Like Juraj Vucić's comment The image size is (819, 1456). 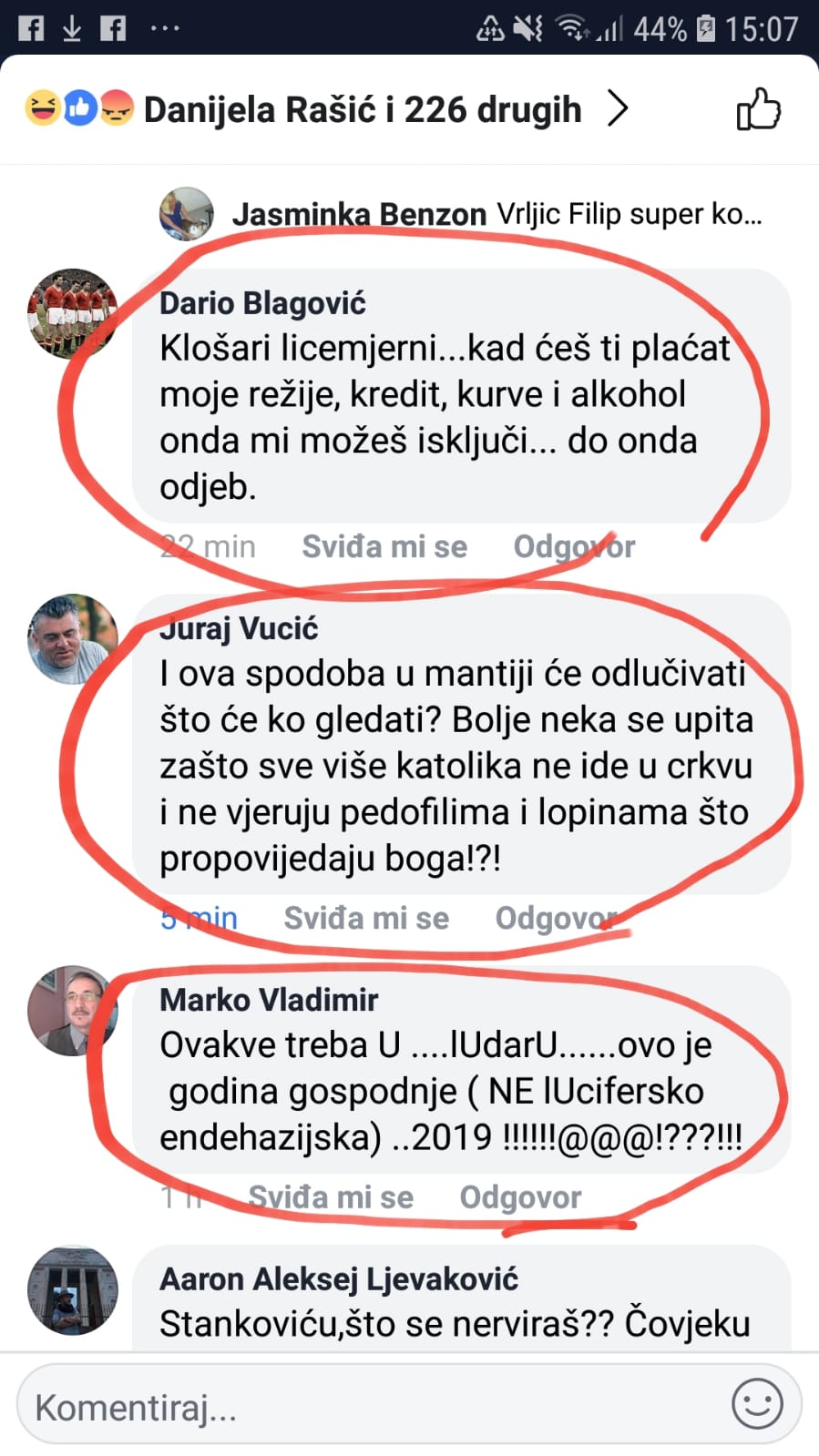pyautogui.click(x=365, y=918)
